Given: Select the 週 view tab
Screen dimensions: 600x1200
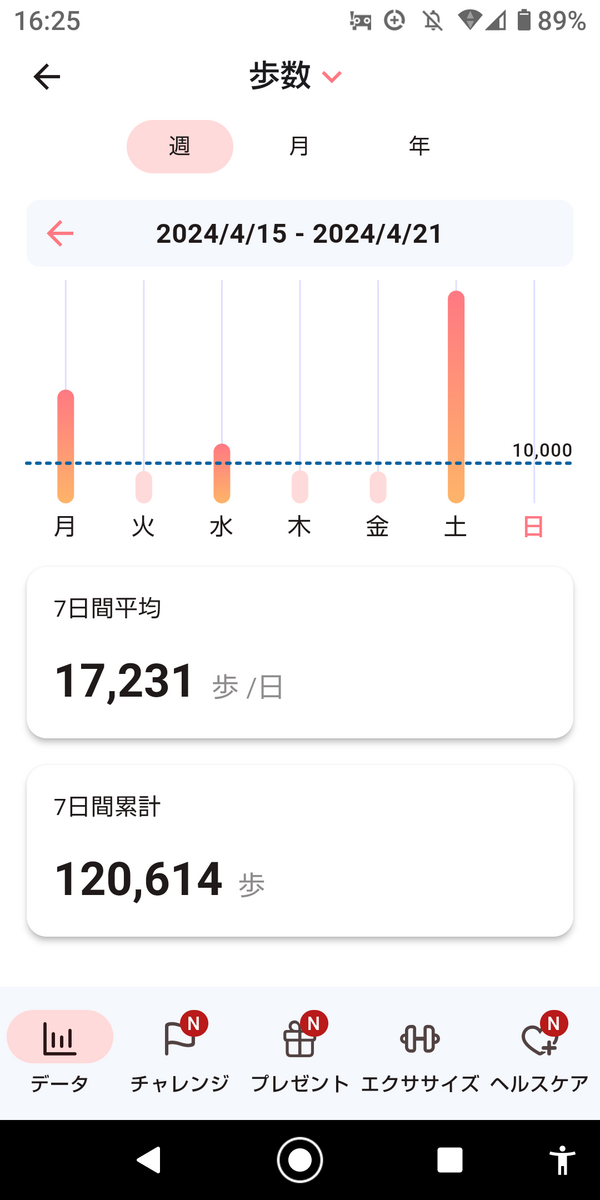Looking at the screenshot, I should coord(180,146).
